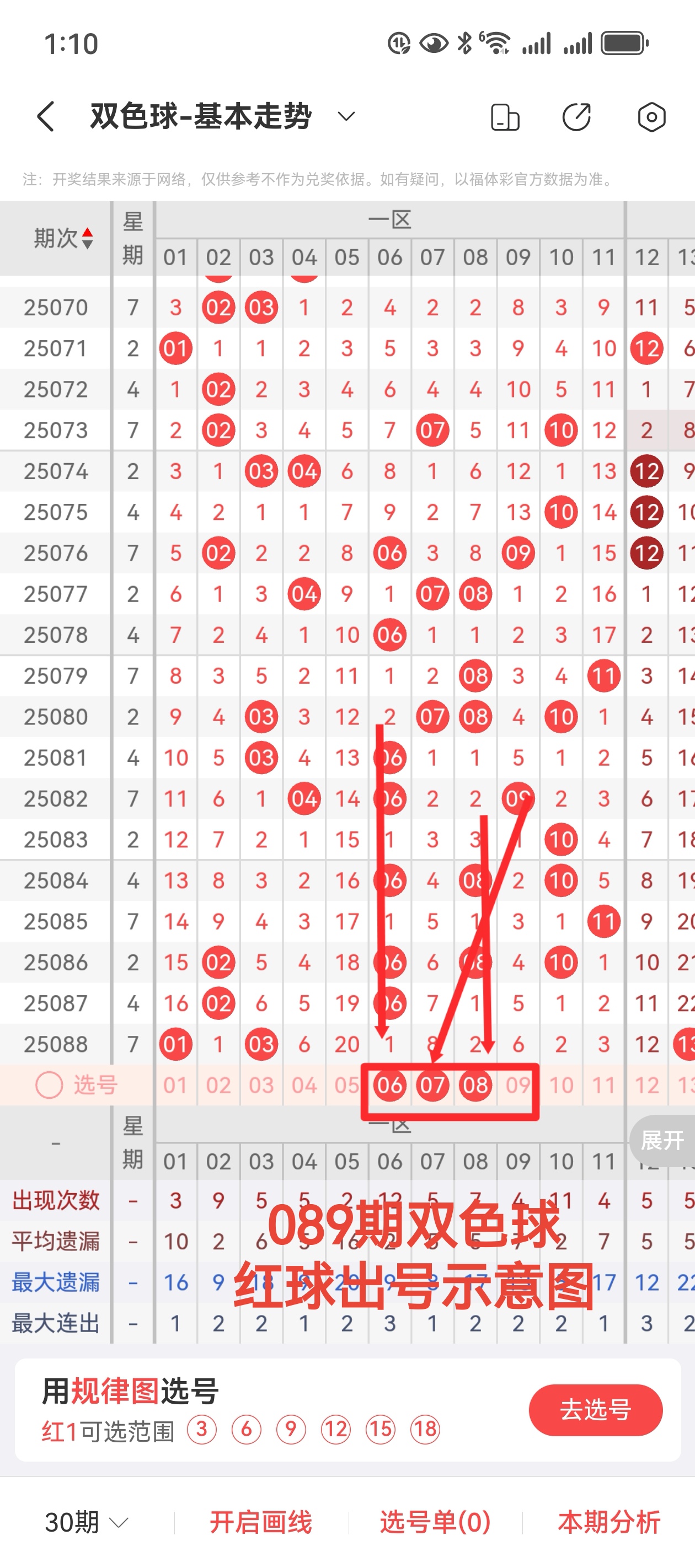Toggle the 期次 sort order
The width and height of the screenshot is (695, 1568).
[x=87, y=238]
